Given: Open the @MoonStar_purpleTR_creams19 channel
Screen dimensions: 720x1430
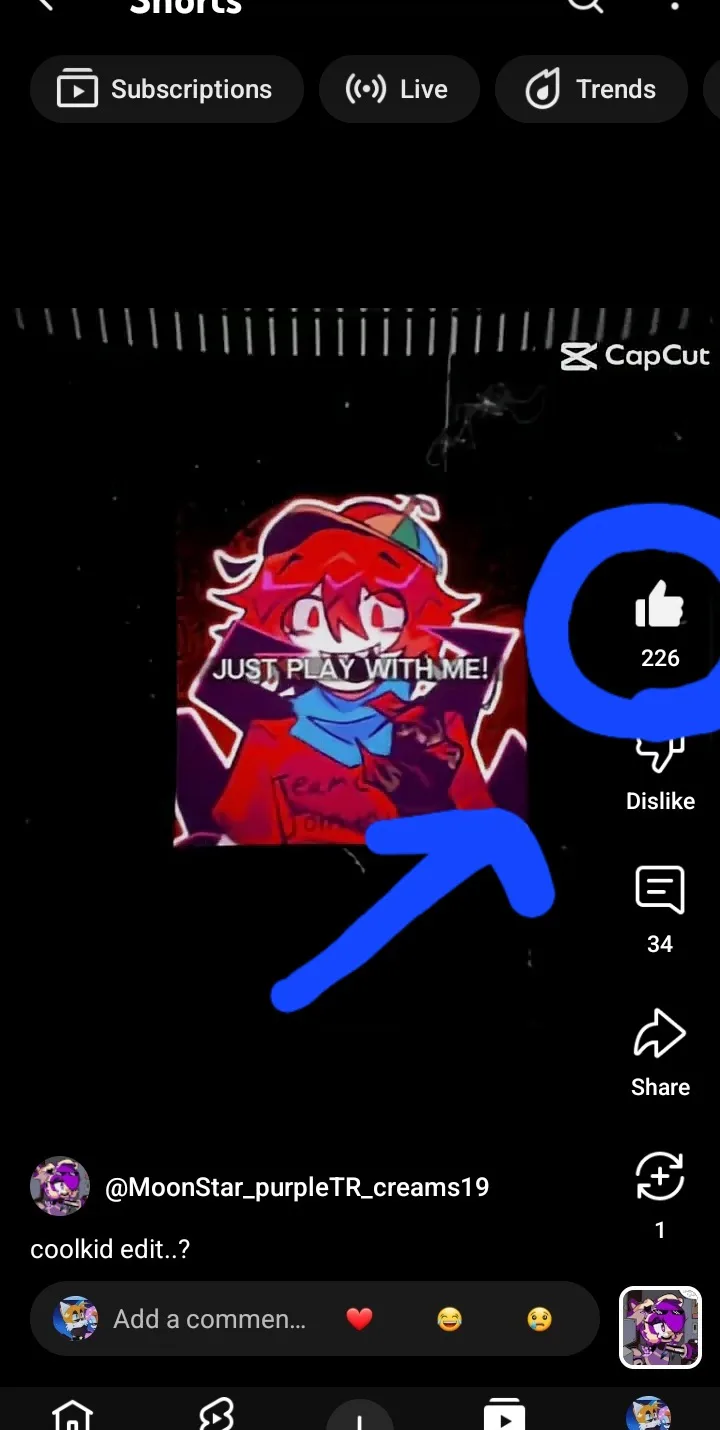Looking at the screenshot, I should click(x=296, y=1188).
